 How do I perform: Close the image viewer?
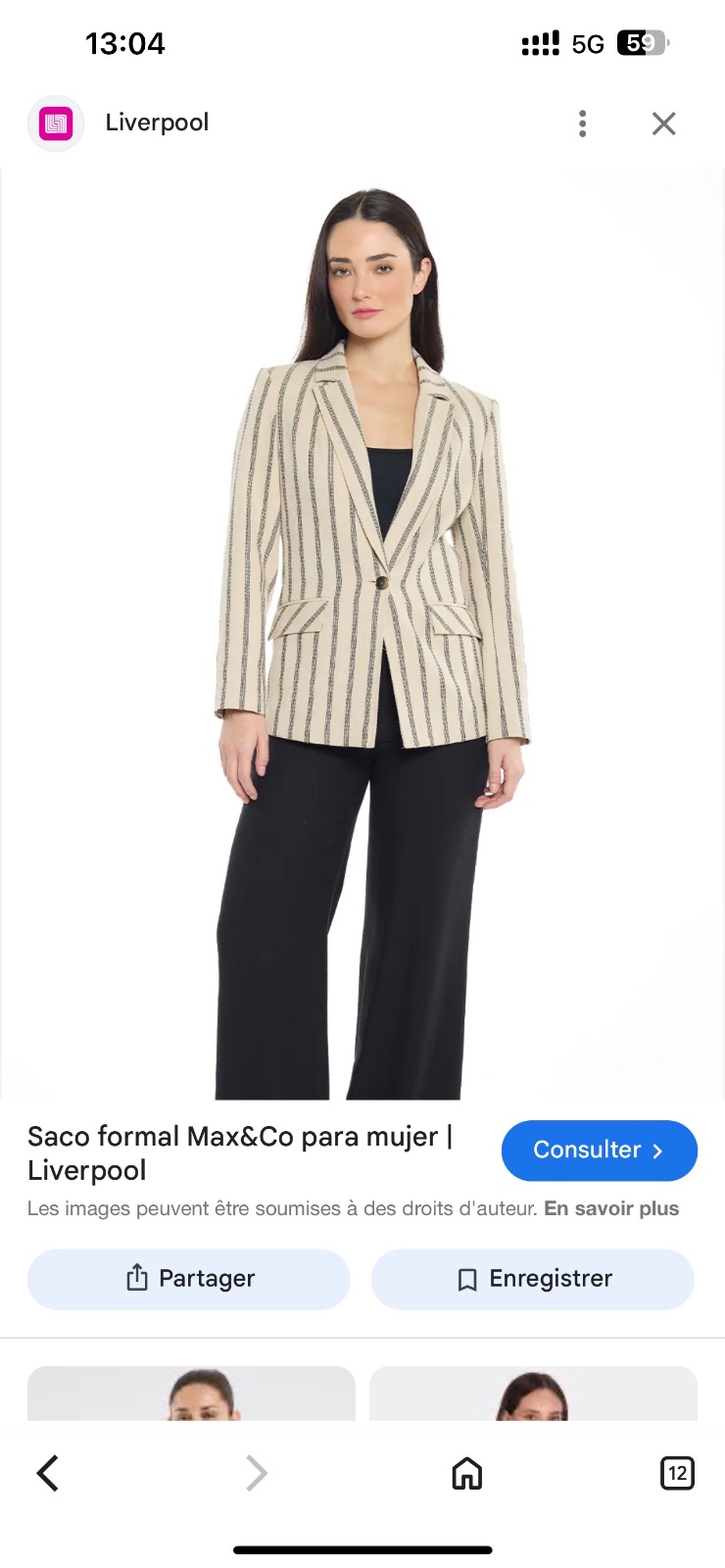pos(664,123)
